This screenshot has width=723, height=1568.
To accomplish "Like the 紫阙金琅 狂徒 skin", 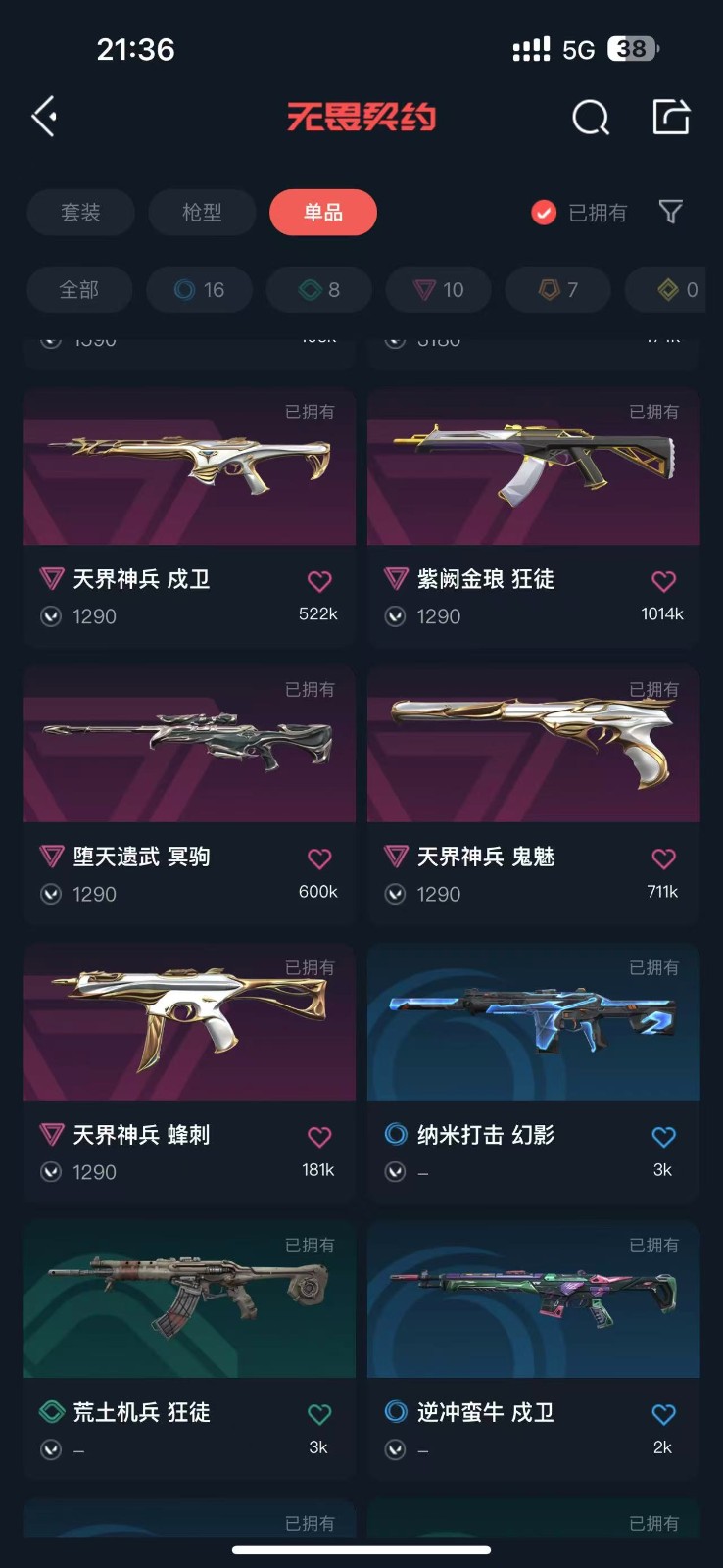I will click(663, 581).
